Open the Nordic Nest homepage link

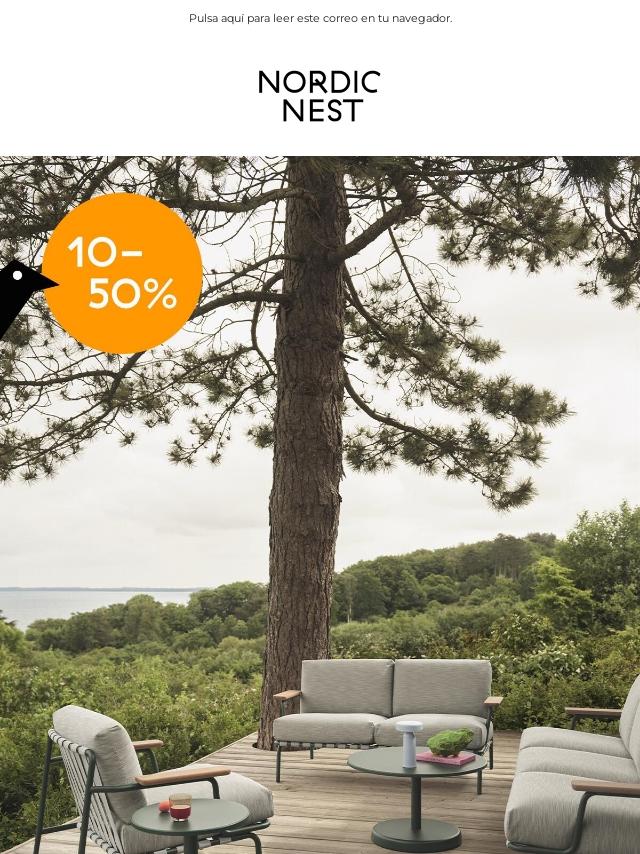point(319,96)
